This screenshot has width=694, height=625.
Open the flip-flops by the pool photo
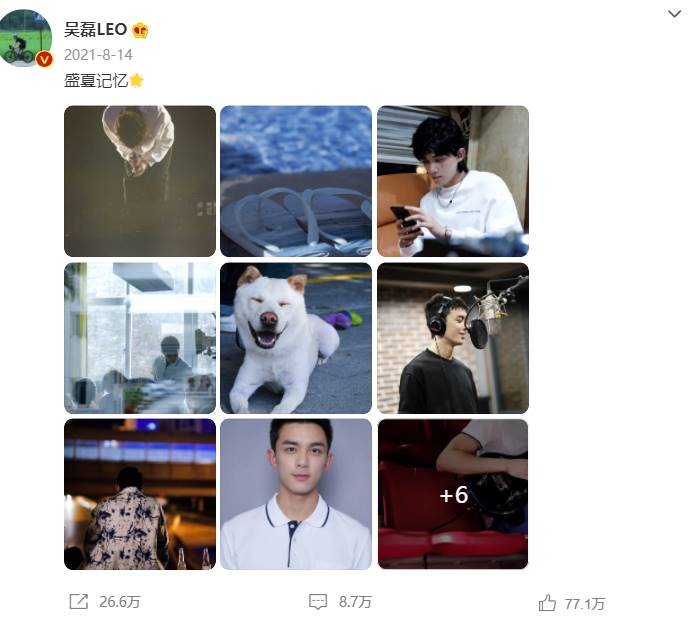(296, 181)
